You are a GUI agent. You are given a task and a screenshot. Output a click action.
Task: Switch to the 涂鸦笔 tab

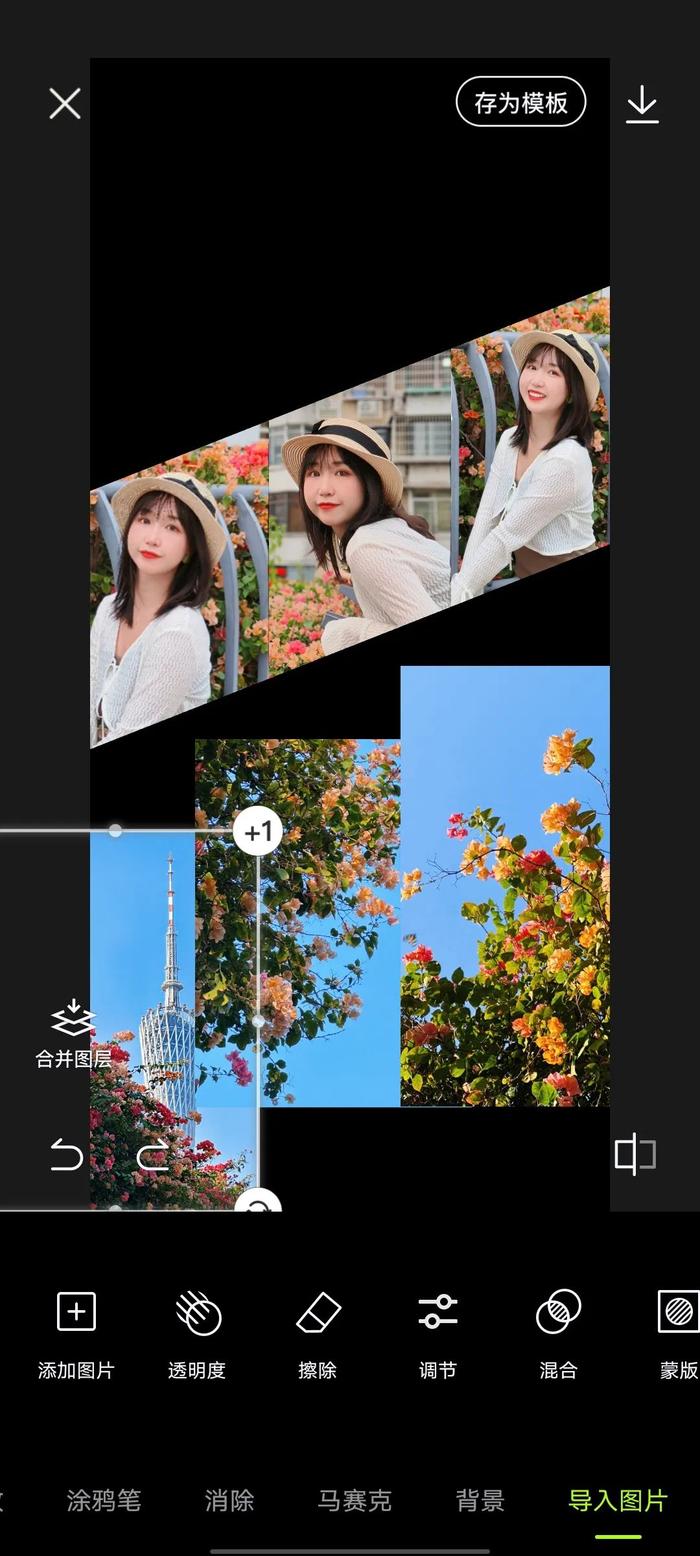coord(104,1501)
